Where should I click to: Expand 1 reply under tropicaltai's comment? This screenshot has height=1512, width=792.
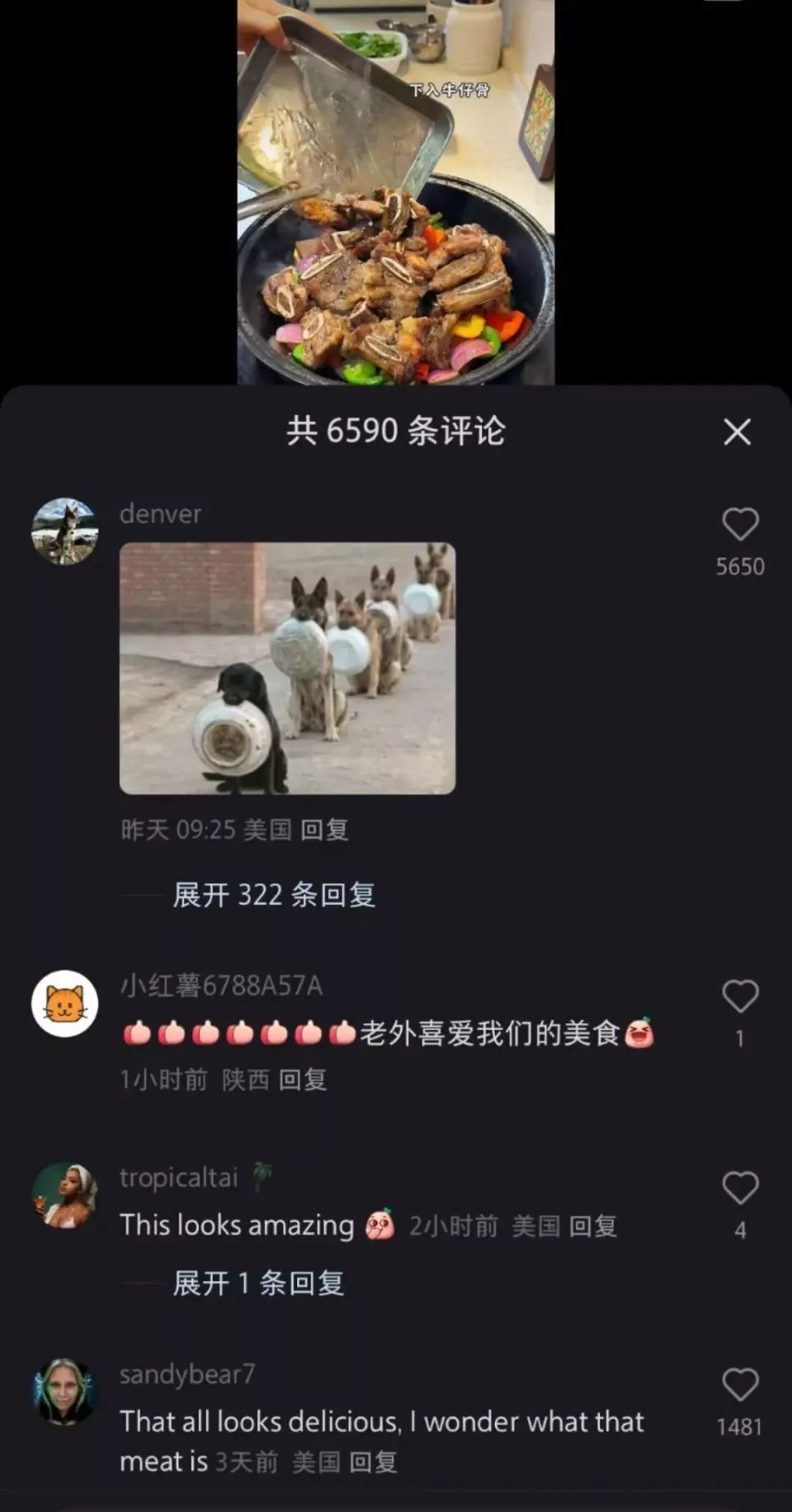point(258,1283)
